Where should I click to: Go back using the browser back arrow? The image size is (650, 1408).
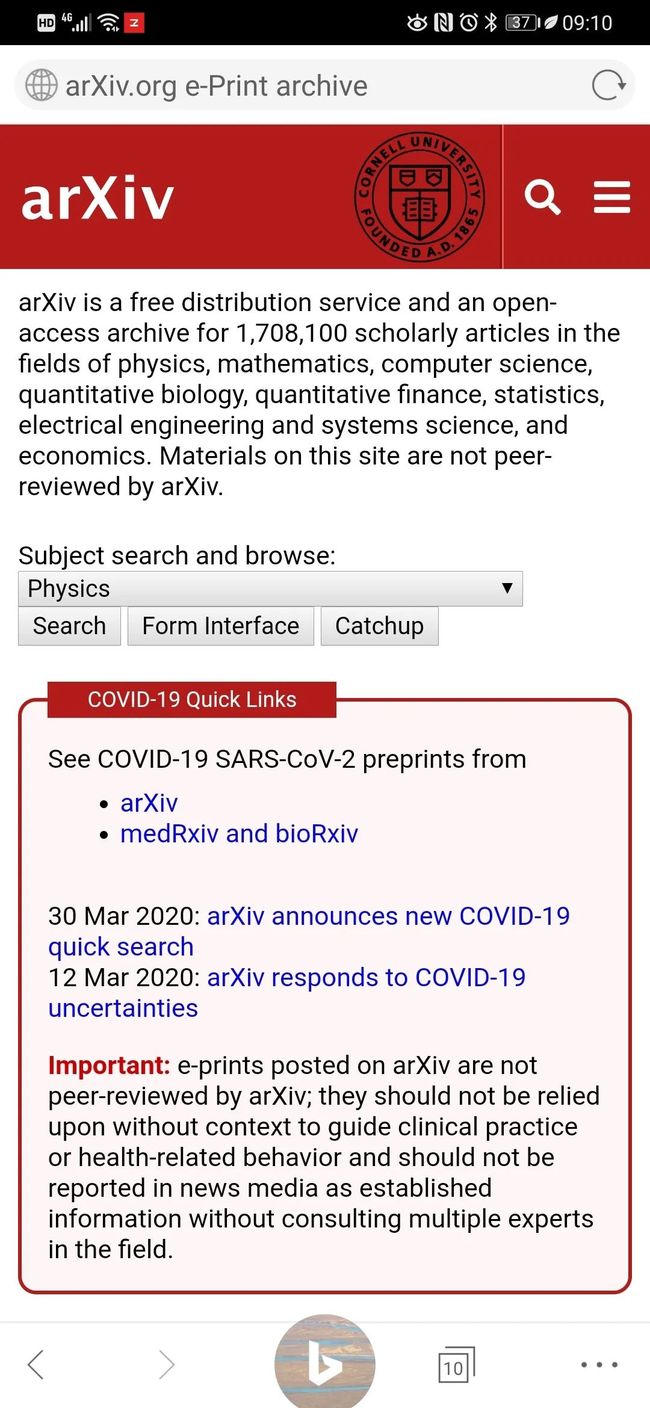click(36, 1364)
